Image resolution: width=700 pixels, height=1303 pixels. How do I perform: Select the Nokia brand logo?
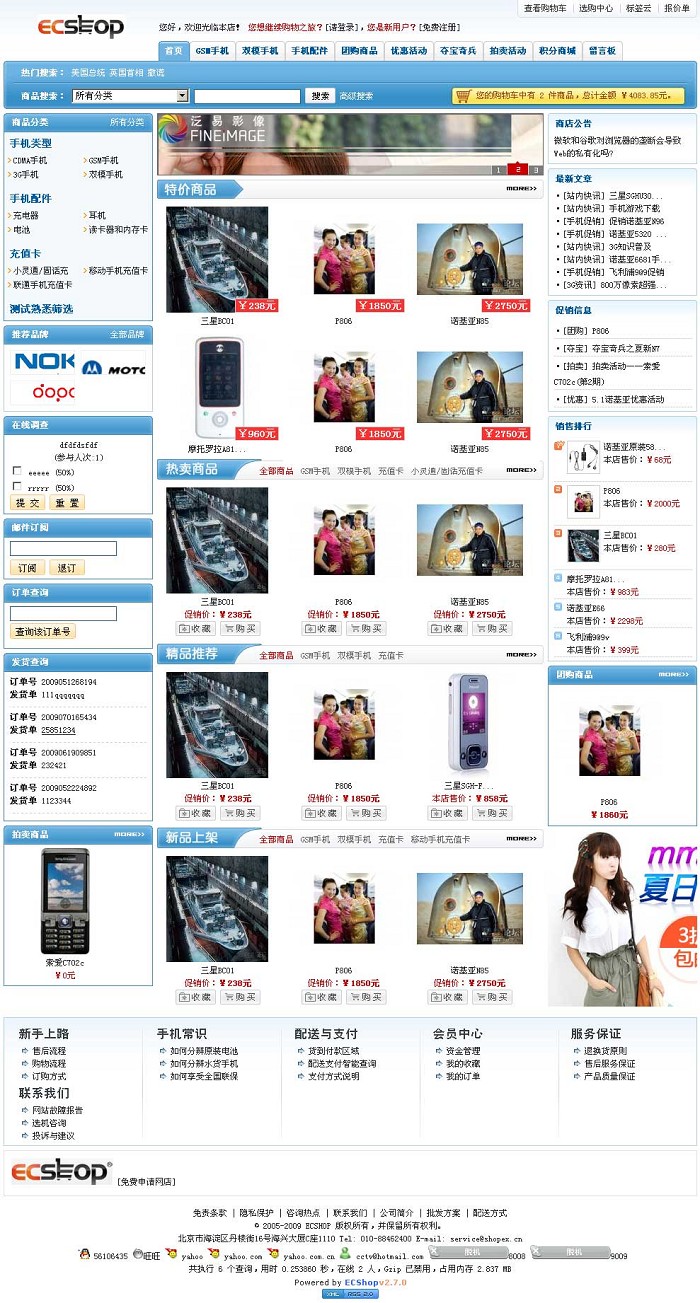point(43,362)
